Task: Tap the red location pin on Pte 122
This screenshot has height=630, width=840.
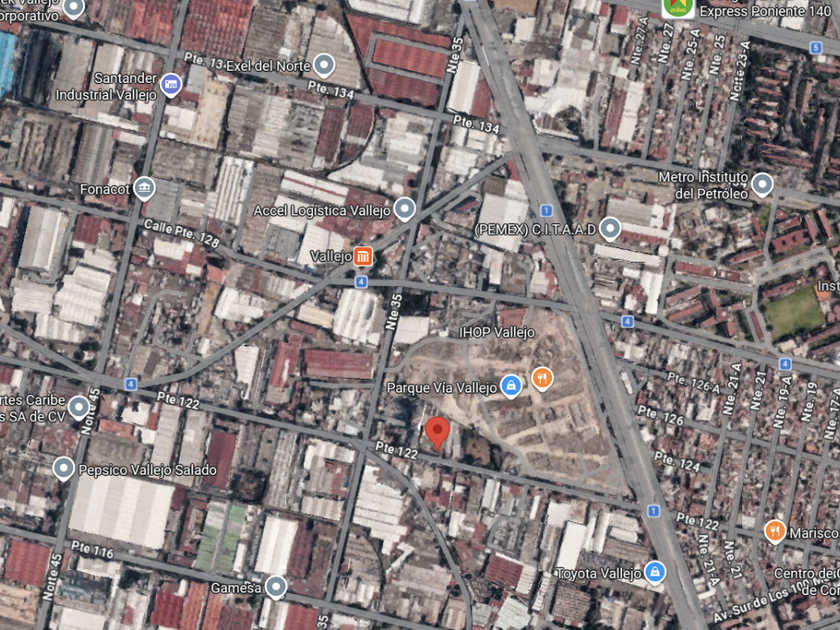Action: pos(437,433)
